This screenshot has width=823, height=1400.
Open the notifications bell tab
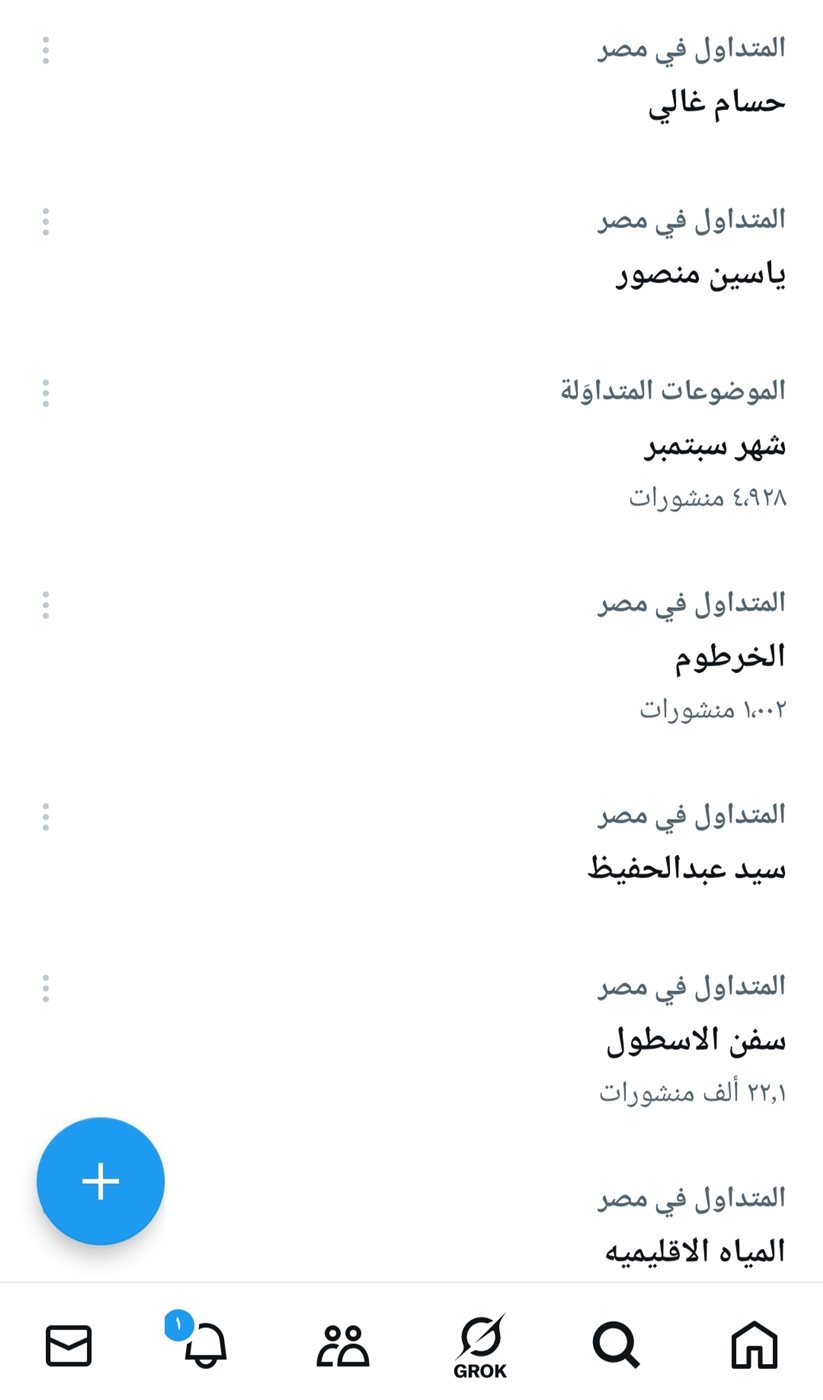205,1345
